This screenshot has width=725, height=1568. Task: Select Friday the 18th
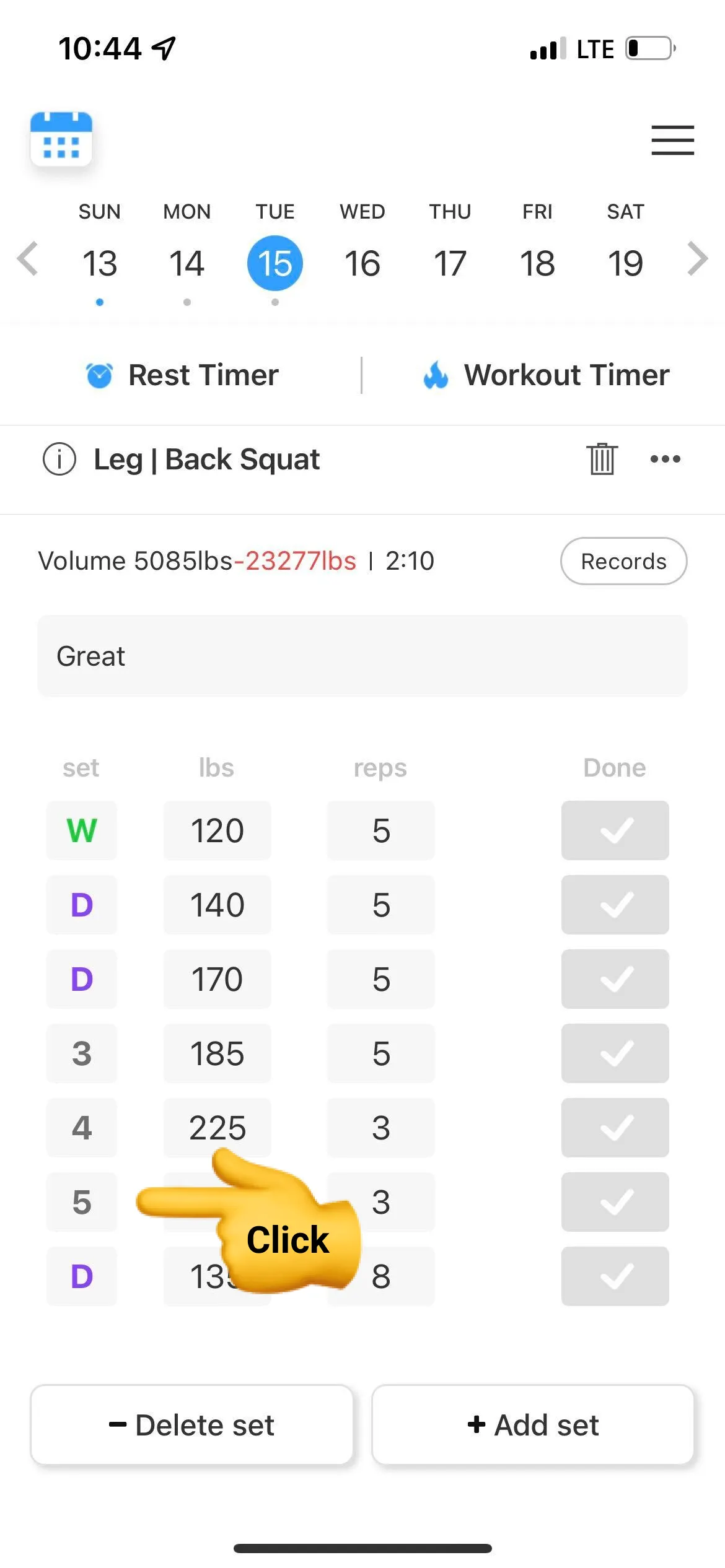(537, 264)
